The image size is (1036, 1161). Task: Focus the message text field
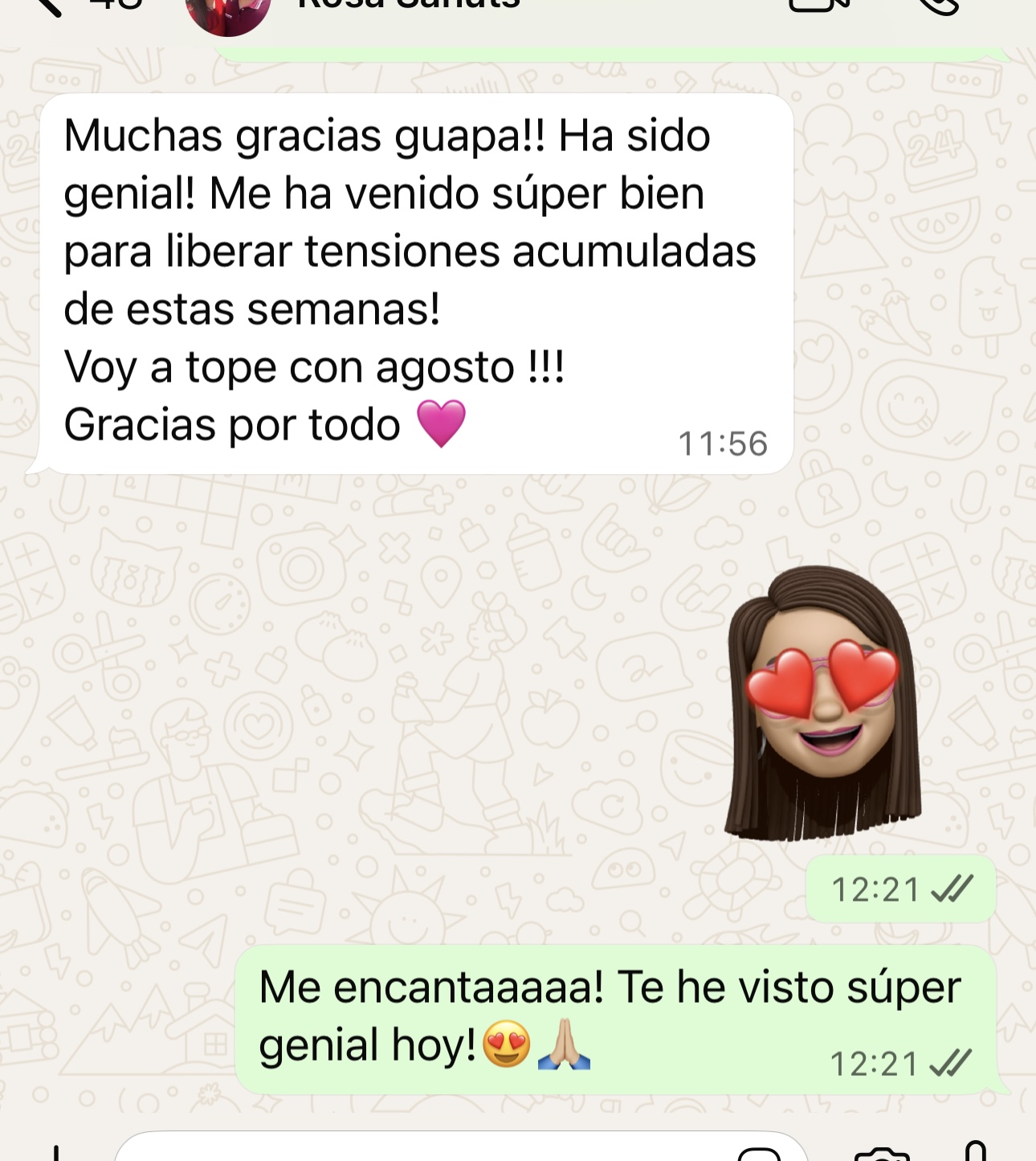(418, 1152)
